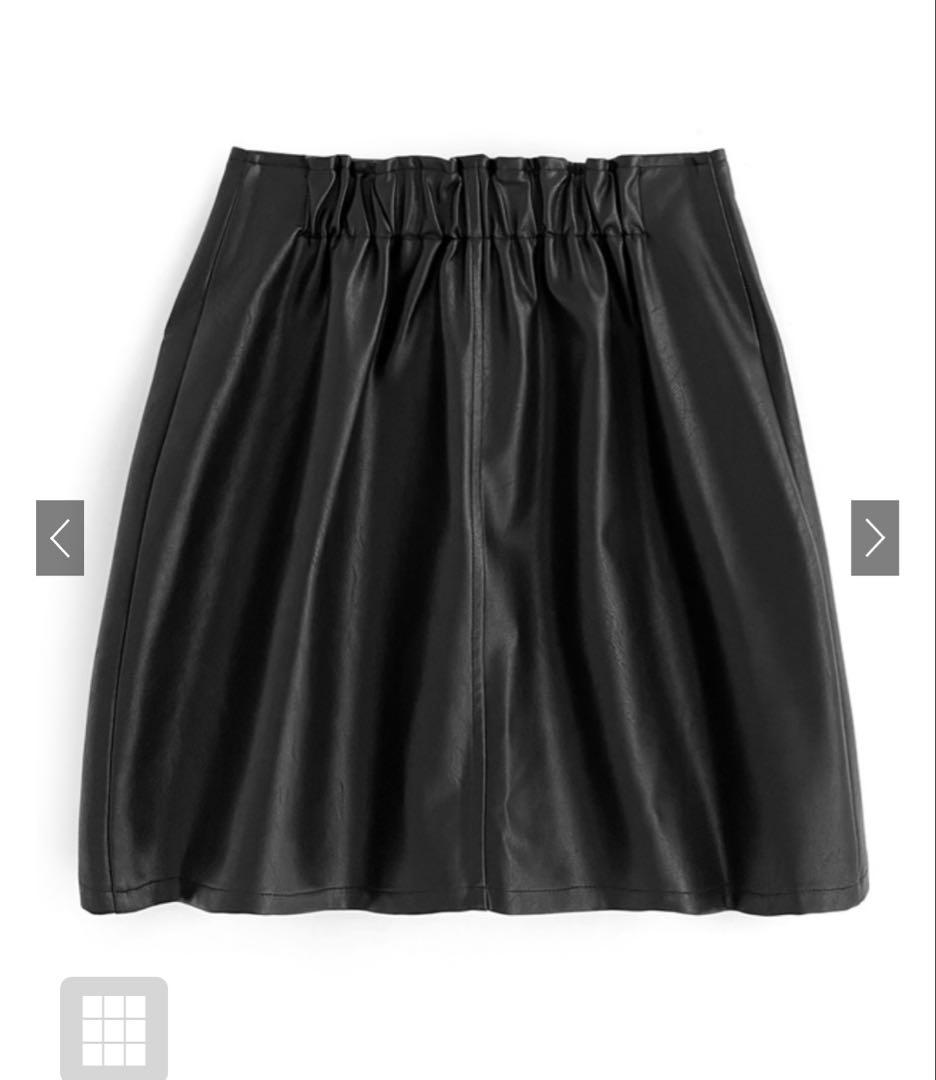936x1080 pixels.
Task: Go to the next product image
Action: (874, 538)
